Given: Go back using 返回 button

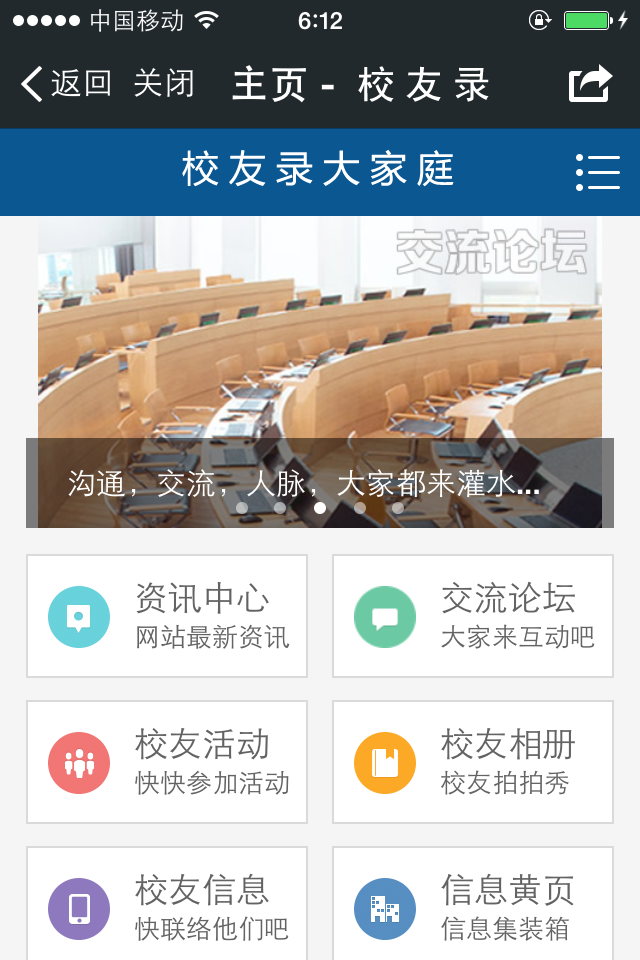Looking at the screenshot, I should (66, 84).
